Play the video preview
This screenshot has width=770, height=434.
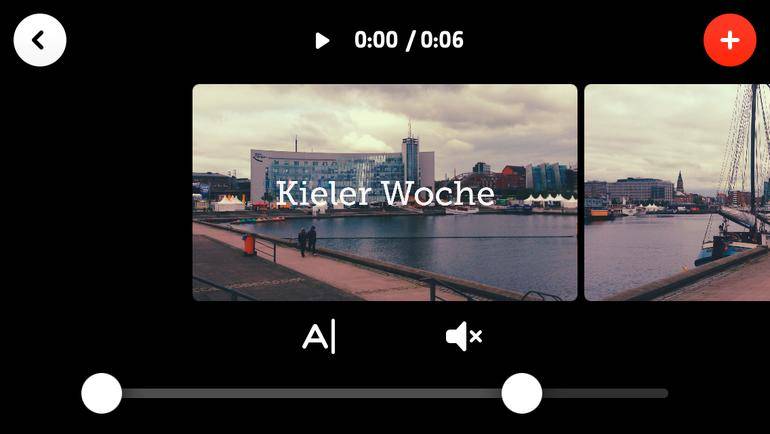(x=322, y=41)
